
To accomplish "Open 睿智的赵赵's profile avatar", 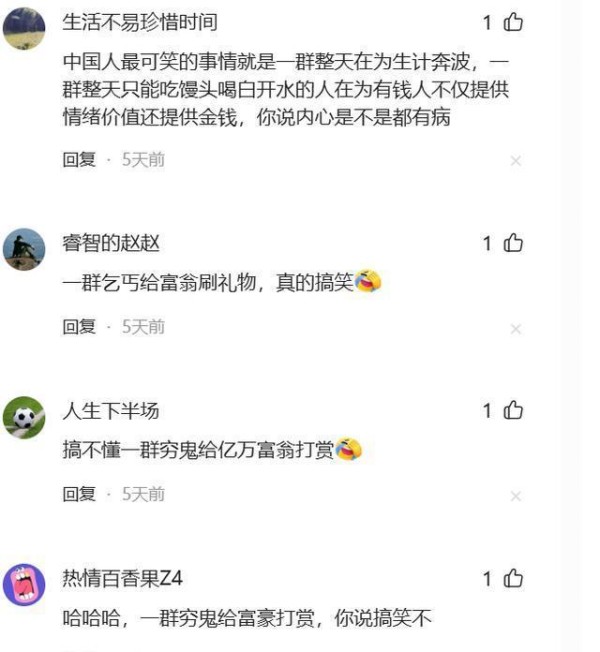I will point(24,249).
